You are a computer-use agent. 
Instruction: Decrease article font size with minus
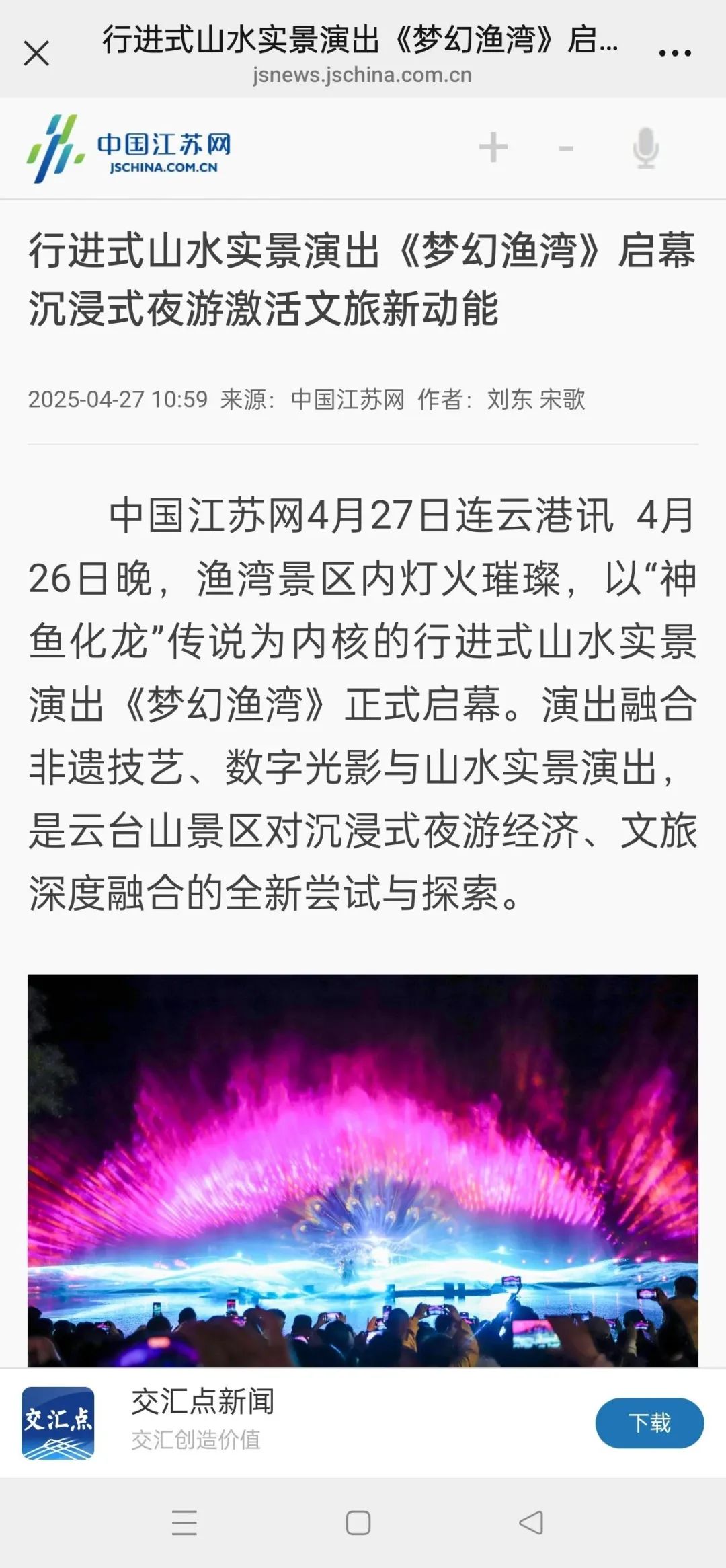pyautogui.click(x=566, y=147)
